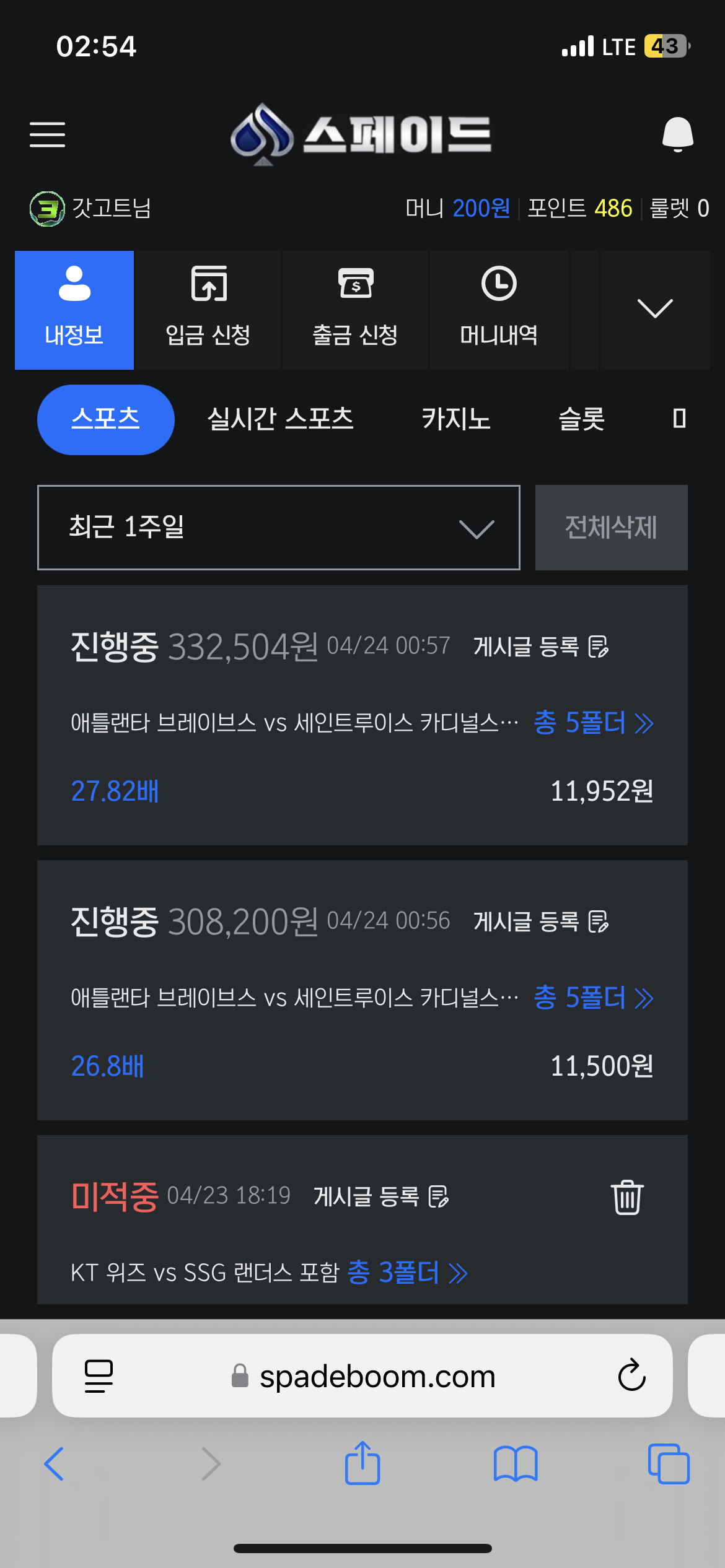Expand the account menu chevron
The width and height of the screenshot is (725, 1568).
[655, 309]
